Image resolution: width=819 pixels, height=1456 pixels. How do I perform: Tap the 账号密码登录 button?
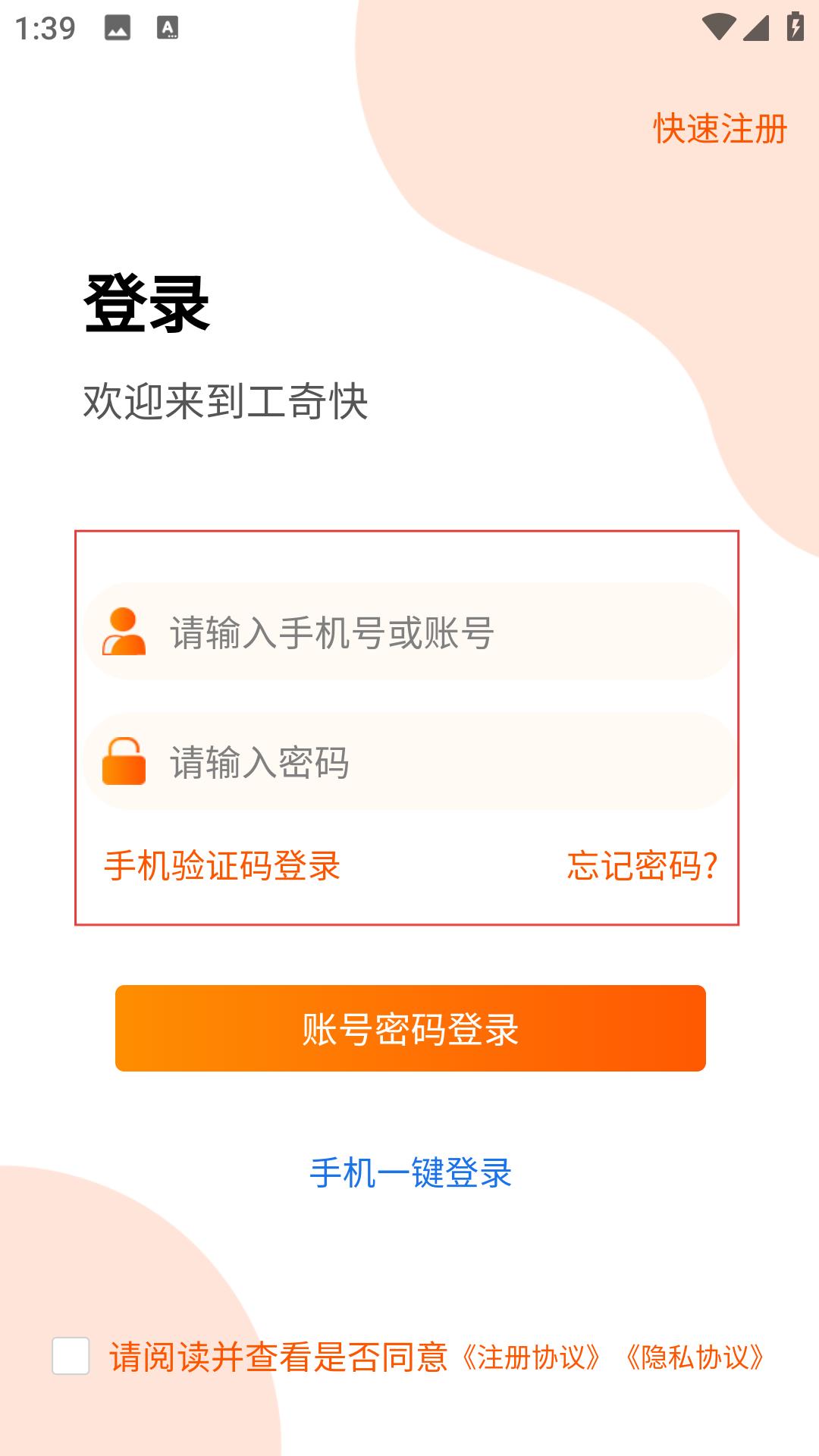pos(410,1028)
